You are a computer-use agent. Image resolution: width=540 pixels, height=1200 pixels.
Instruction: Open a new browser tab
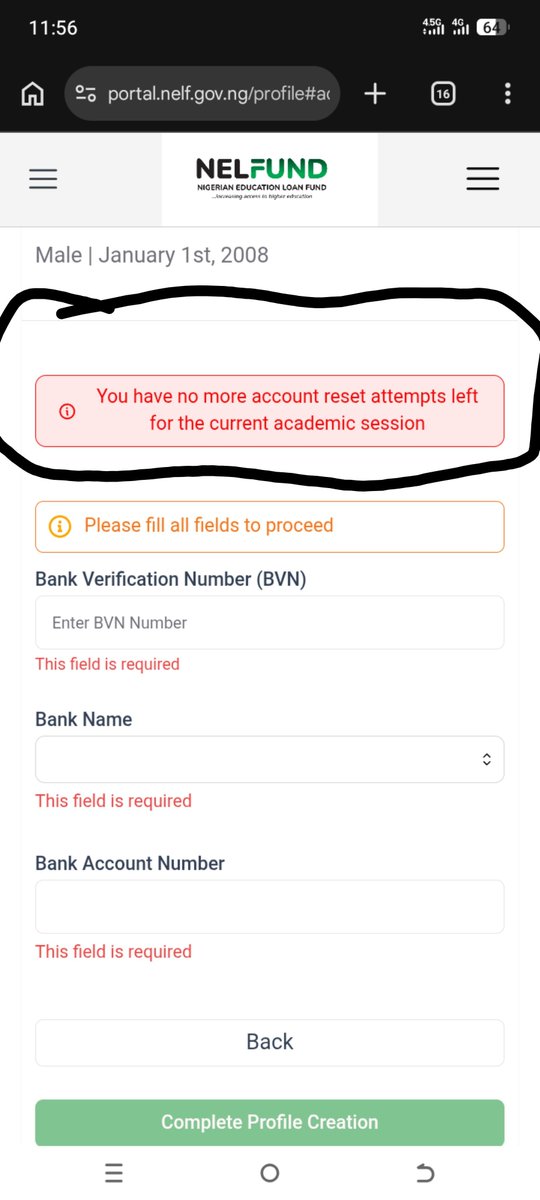375,94
